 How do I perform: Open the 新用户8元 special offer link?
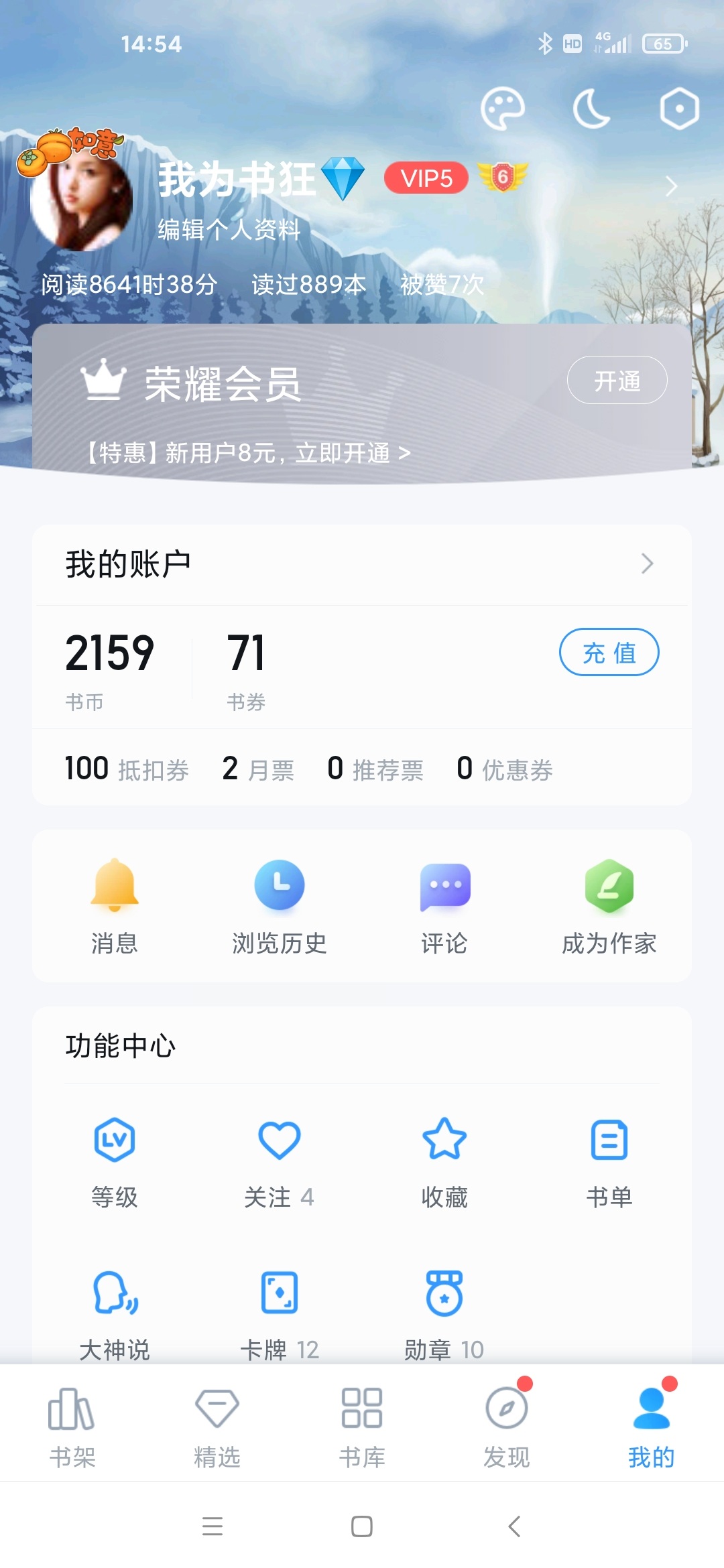[x=248, y=453]
